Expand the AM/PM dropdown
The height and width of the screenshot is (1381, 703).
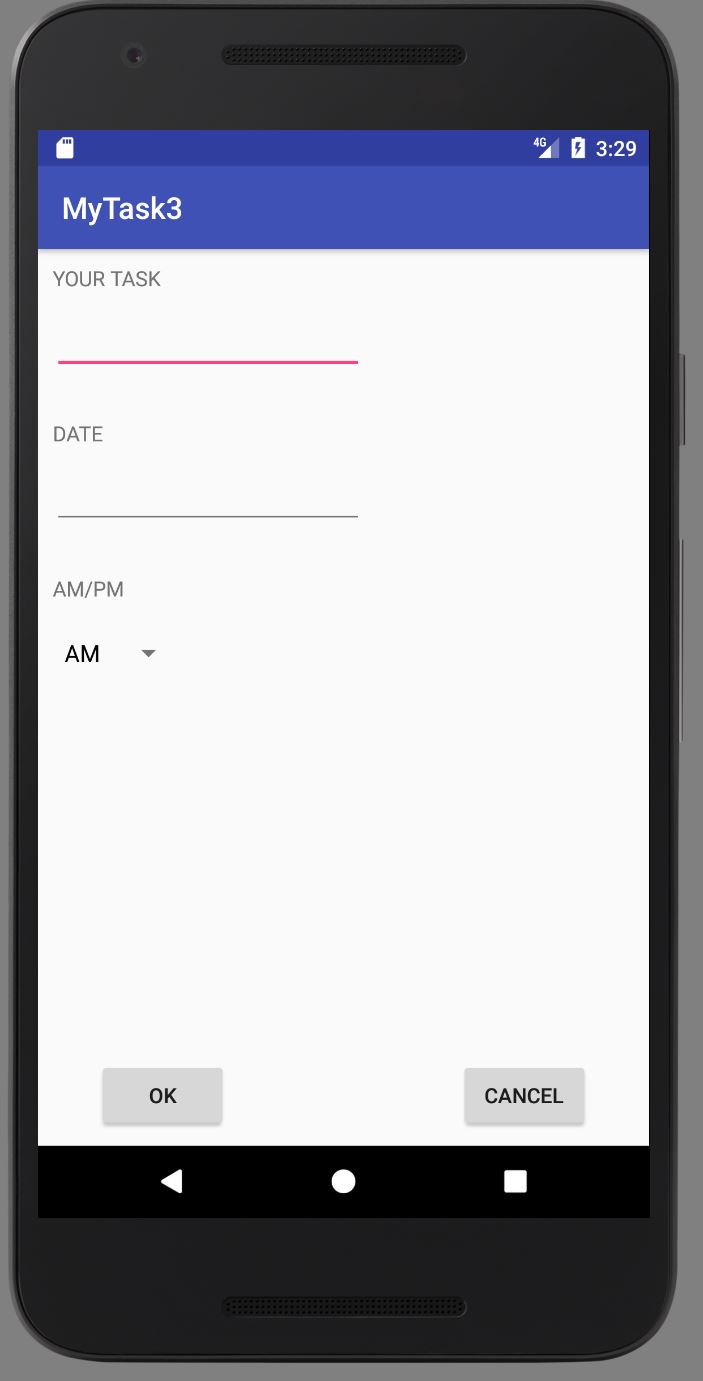coord(110,654)
